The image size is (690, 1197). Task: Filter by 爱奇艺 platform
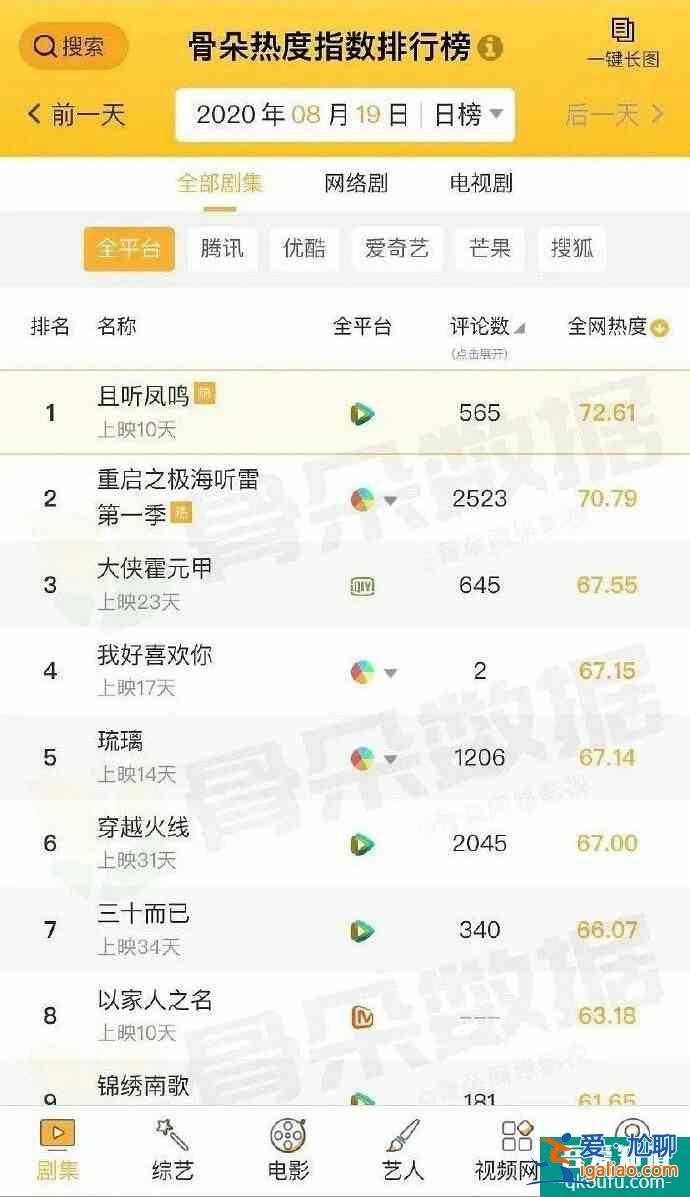[x=397, y=249]
